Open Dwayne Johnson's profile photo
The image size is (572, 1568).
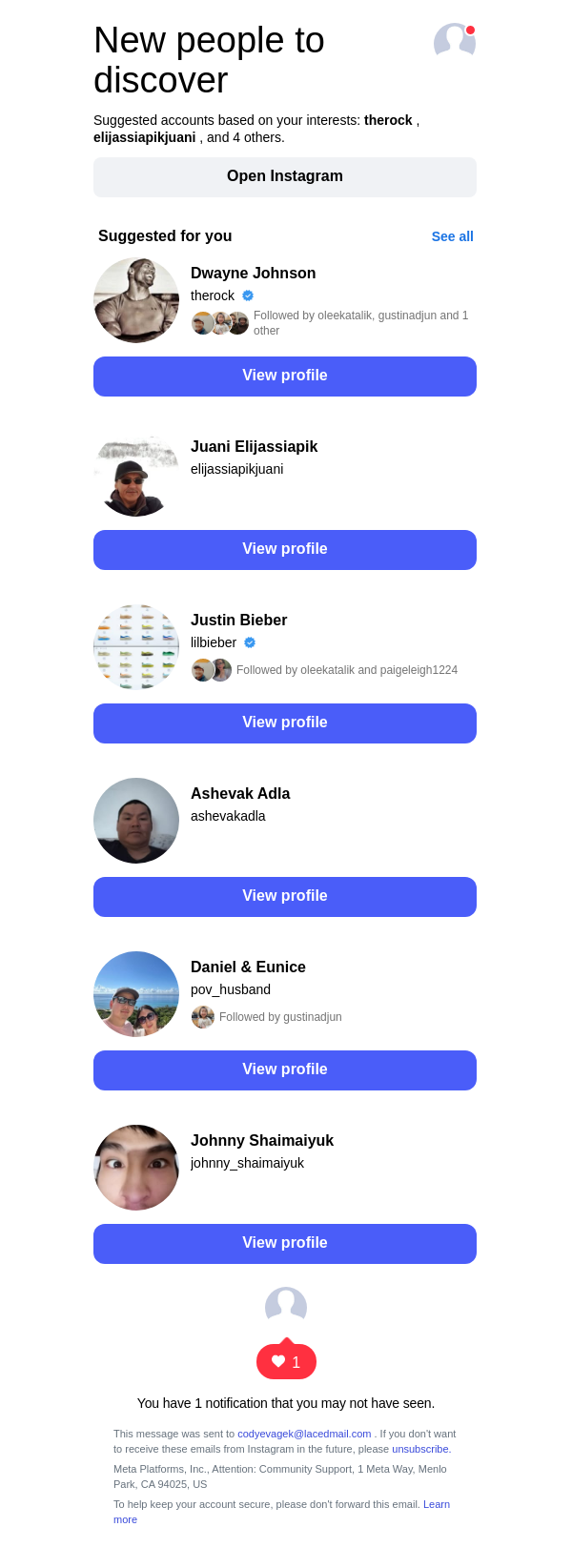tap(136, 300)
